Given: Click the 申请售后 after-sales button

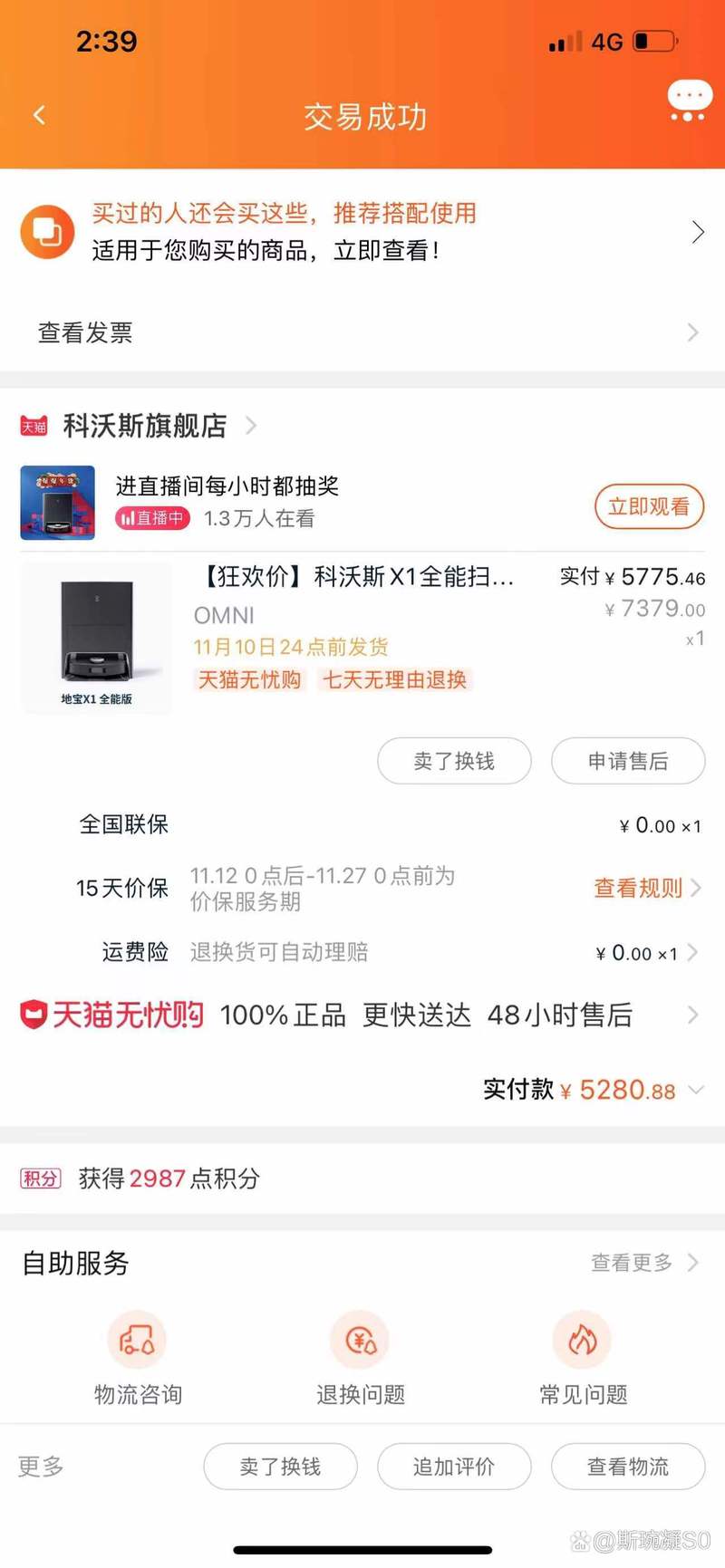Looking at the screenshot, I should coord(628,761).
